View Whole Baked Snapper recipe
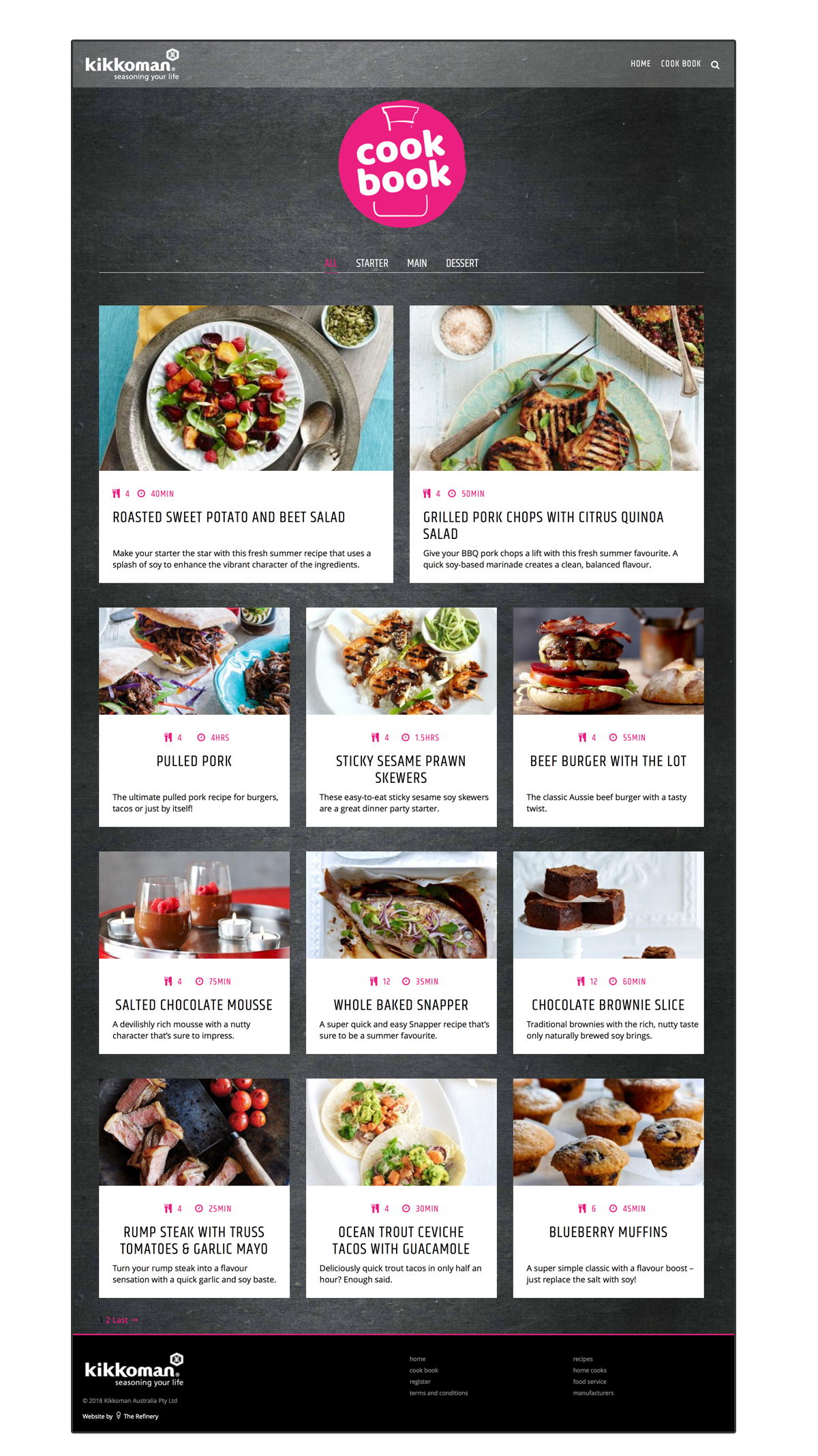This screenshot has width=818, height=1456. pyautogui.click(x=401, y=1005)
